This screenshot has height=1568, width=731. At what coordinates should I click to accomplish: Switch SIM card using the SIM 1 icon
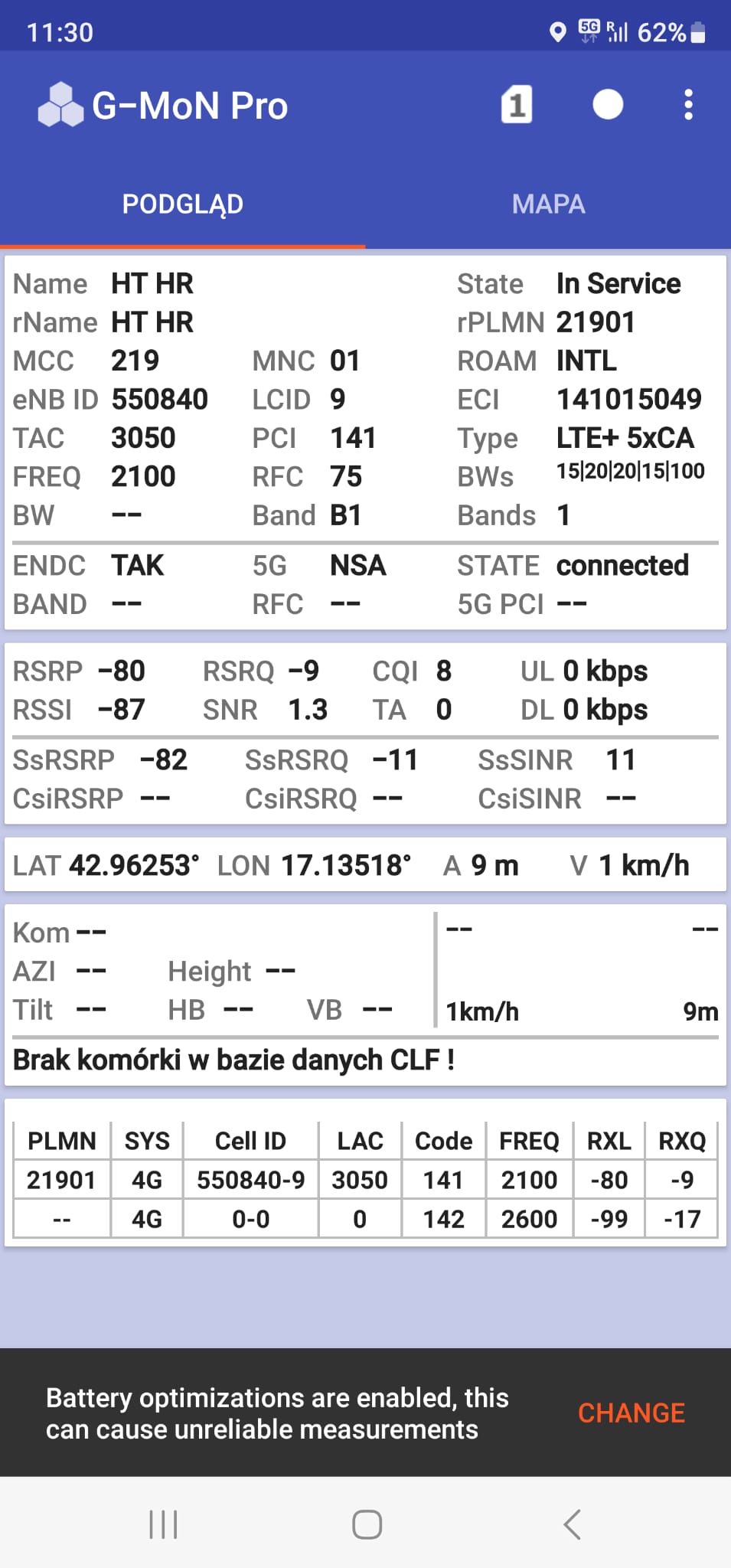[x=517, y=105]
